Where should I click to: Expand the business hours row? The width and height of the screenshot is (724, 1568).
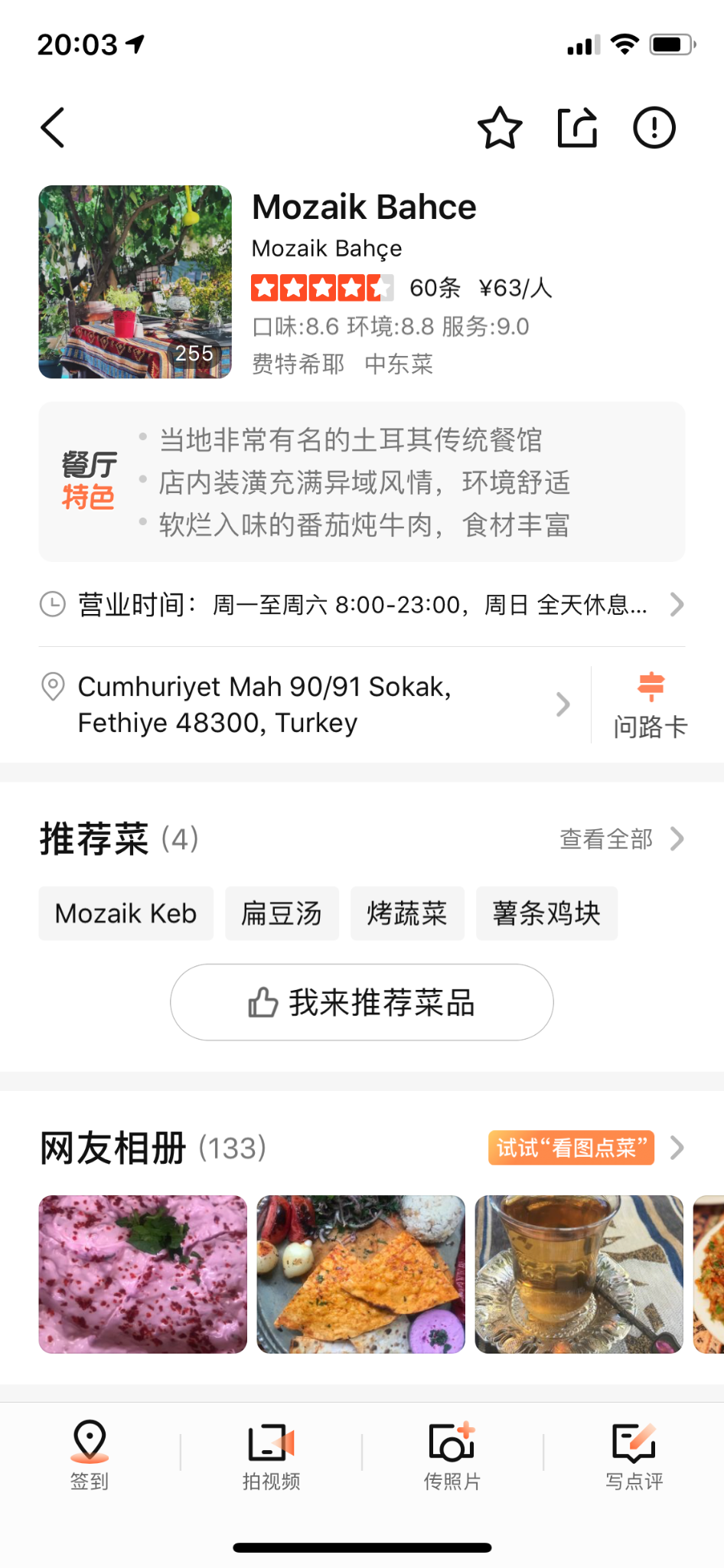coord(362,605)
